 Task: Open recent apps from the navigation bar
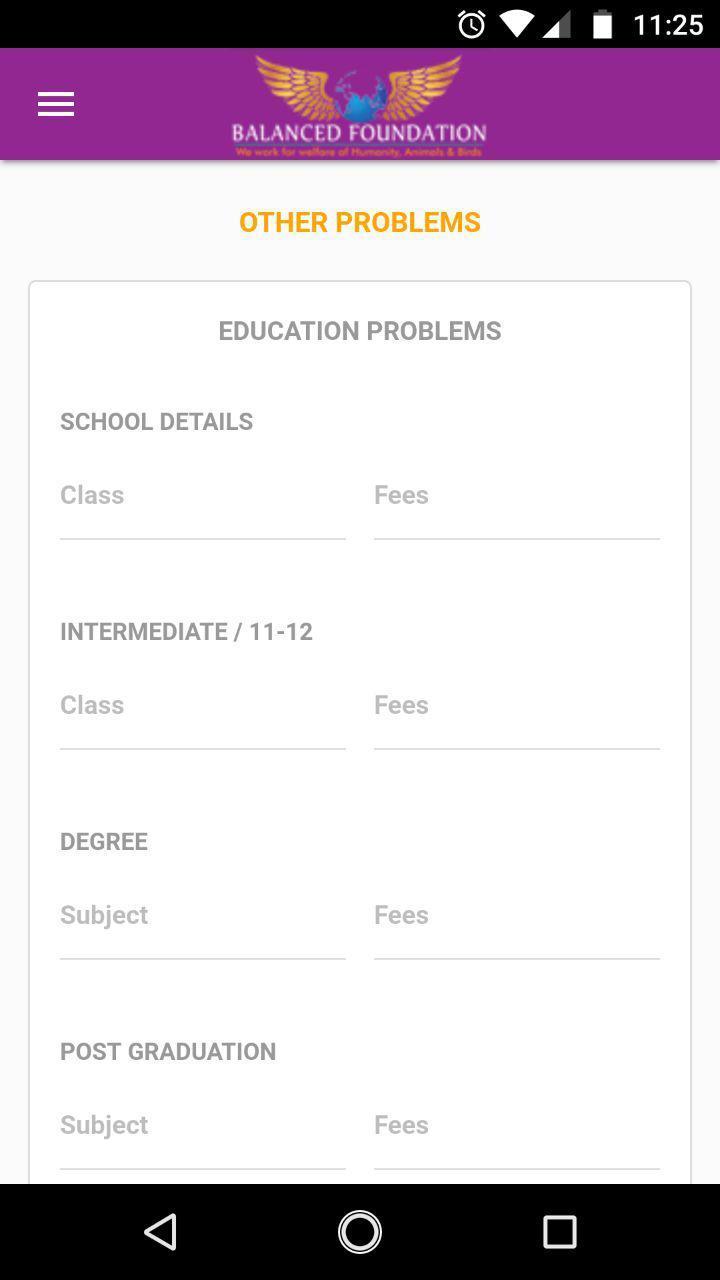[560, 1232]
